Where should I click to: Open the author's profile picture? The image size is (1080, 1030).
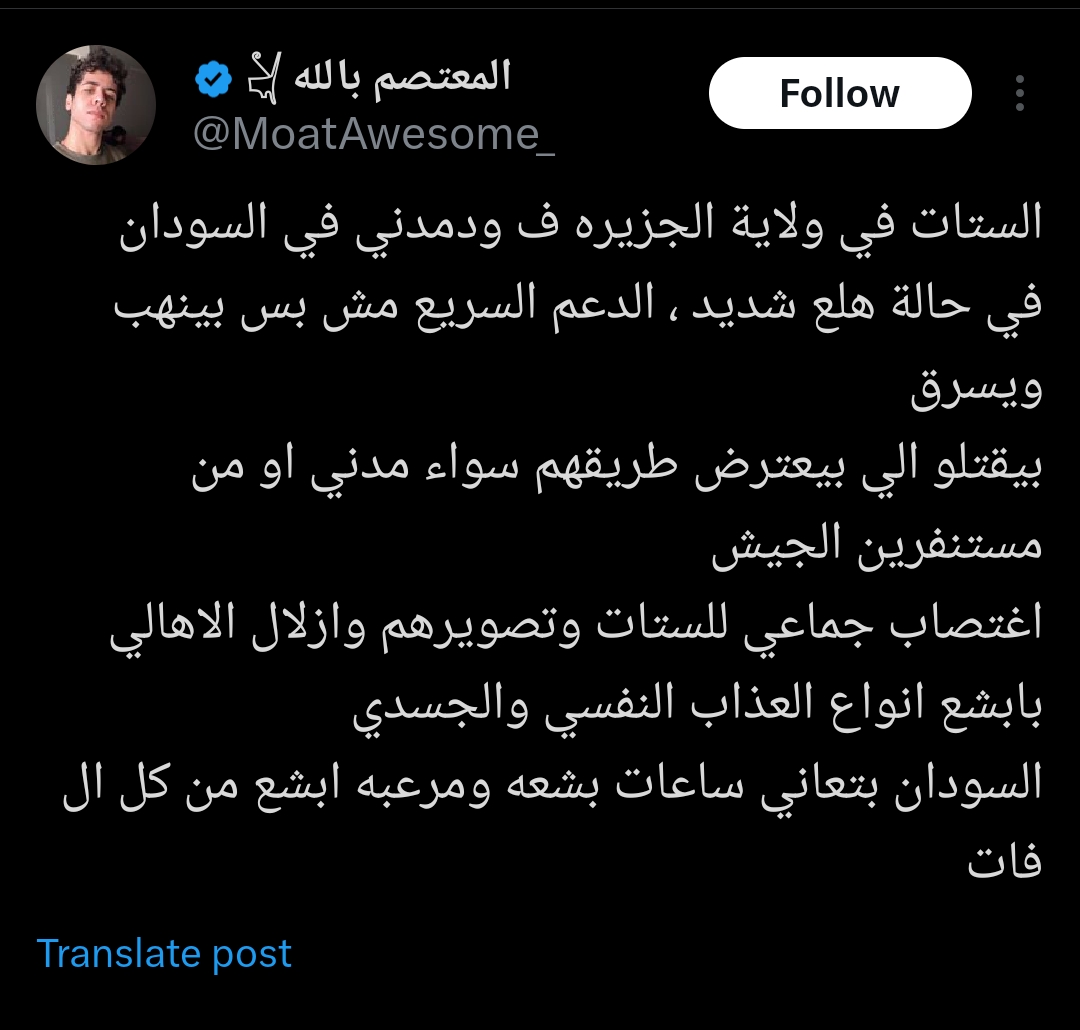click(96, 105)
